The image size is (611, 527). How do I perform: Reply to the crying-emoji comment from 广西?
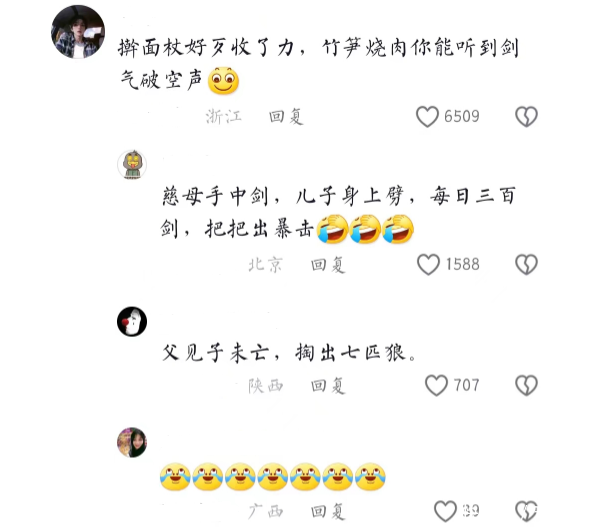[x=328, y=511]
